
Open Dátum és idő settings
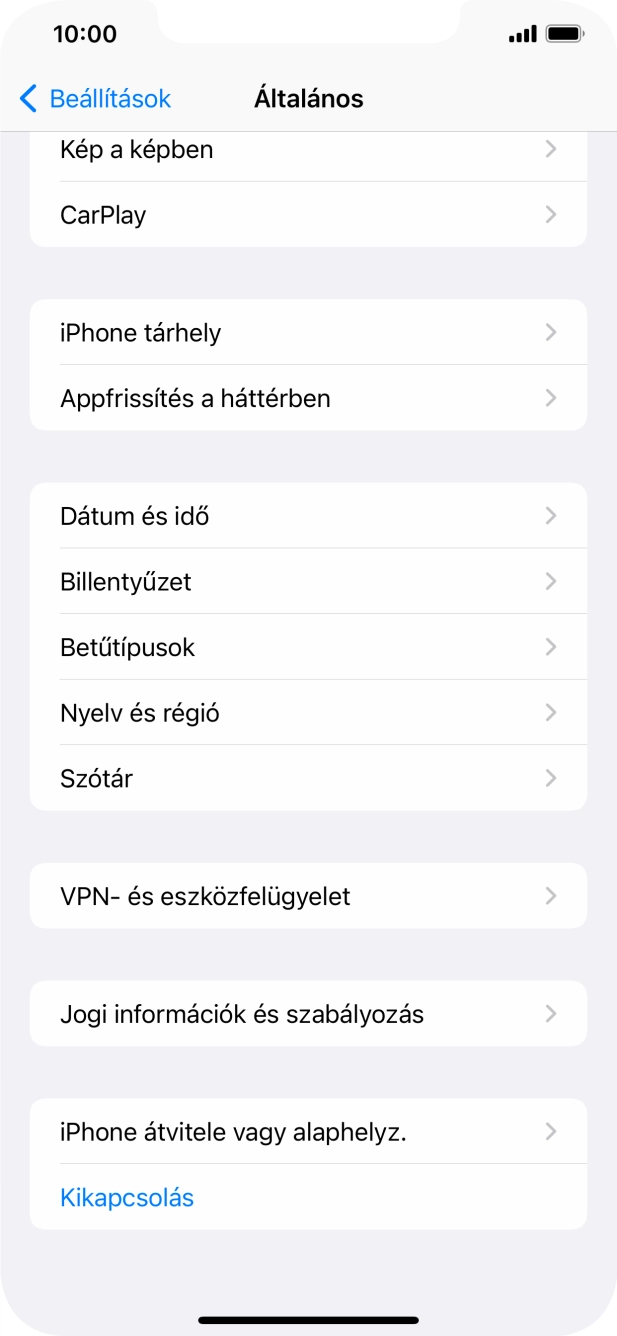pos(308,516)
